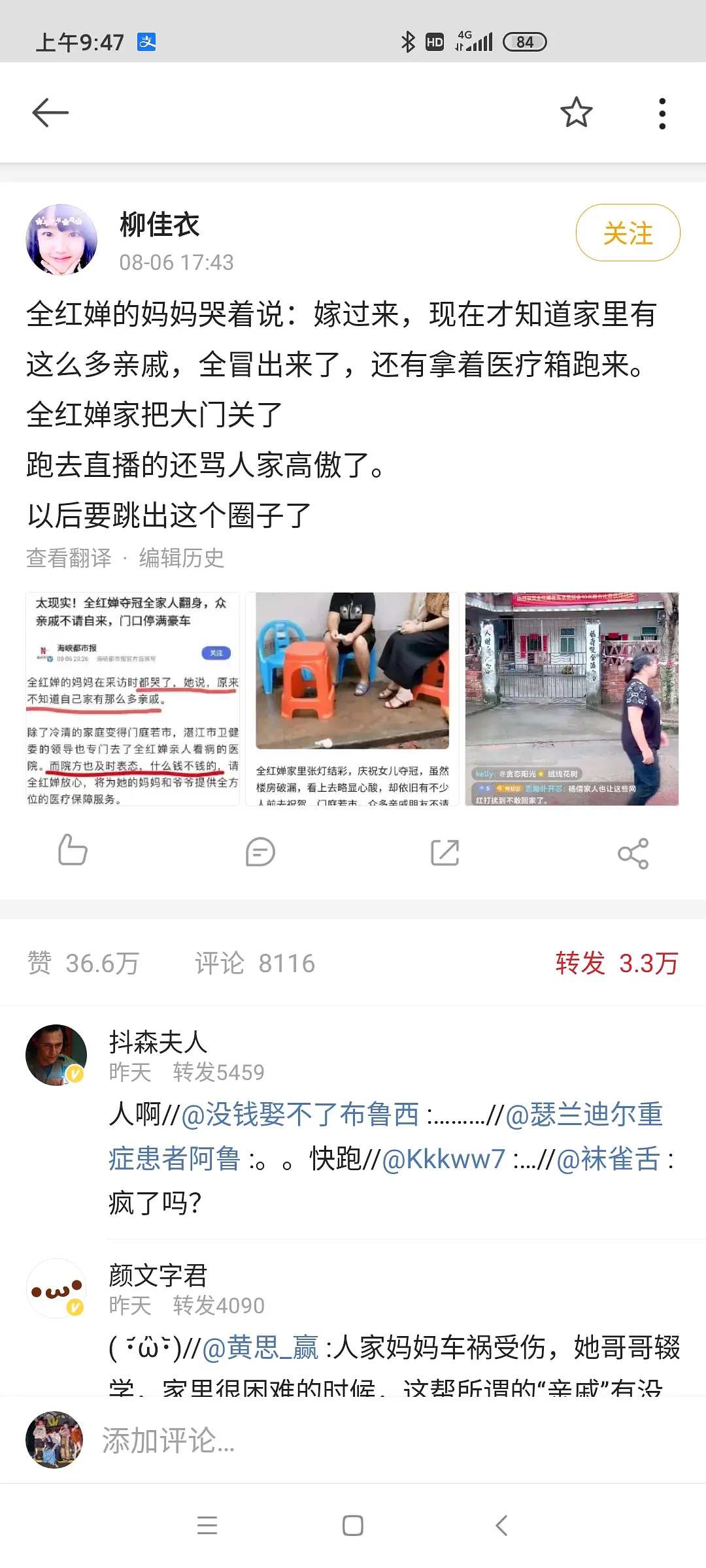The width and height of the screenshot is (706, 1568).
Task: Tap the comment bubble icon under the post
Action: [260, 852]
